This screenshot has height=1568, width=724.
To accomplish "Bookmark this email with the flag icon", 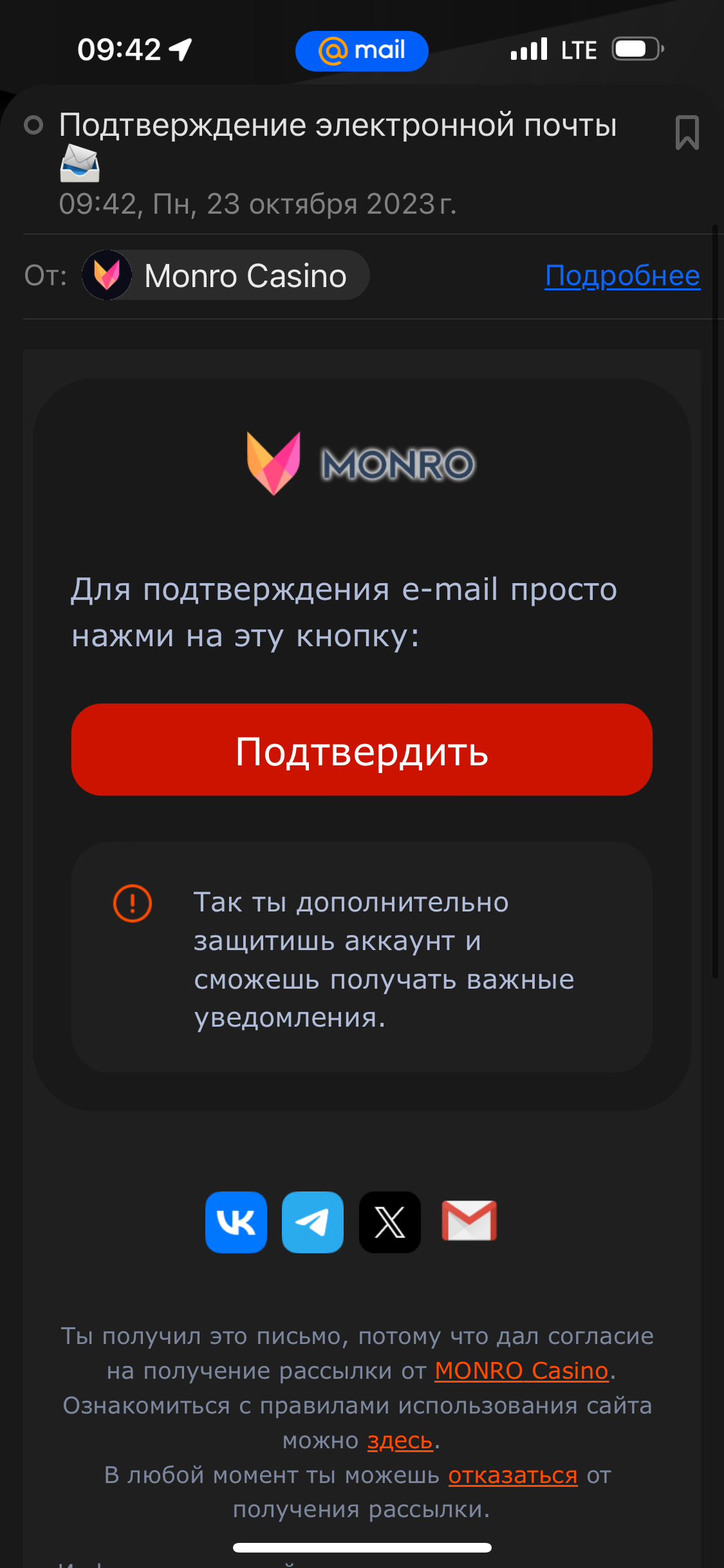I will pyautogui.click(x=687, y=133).
